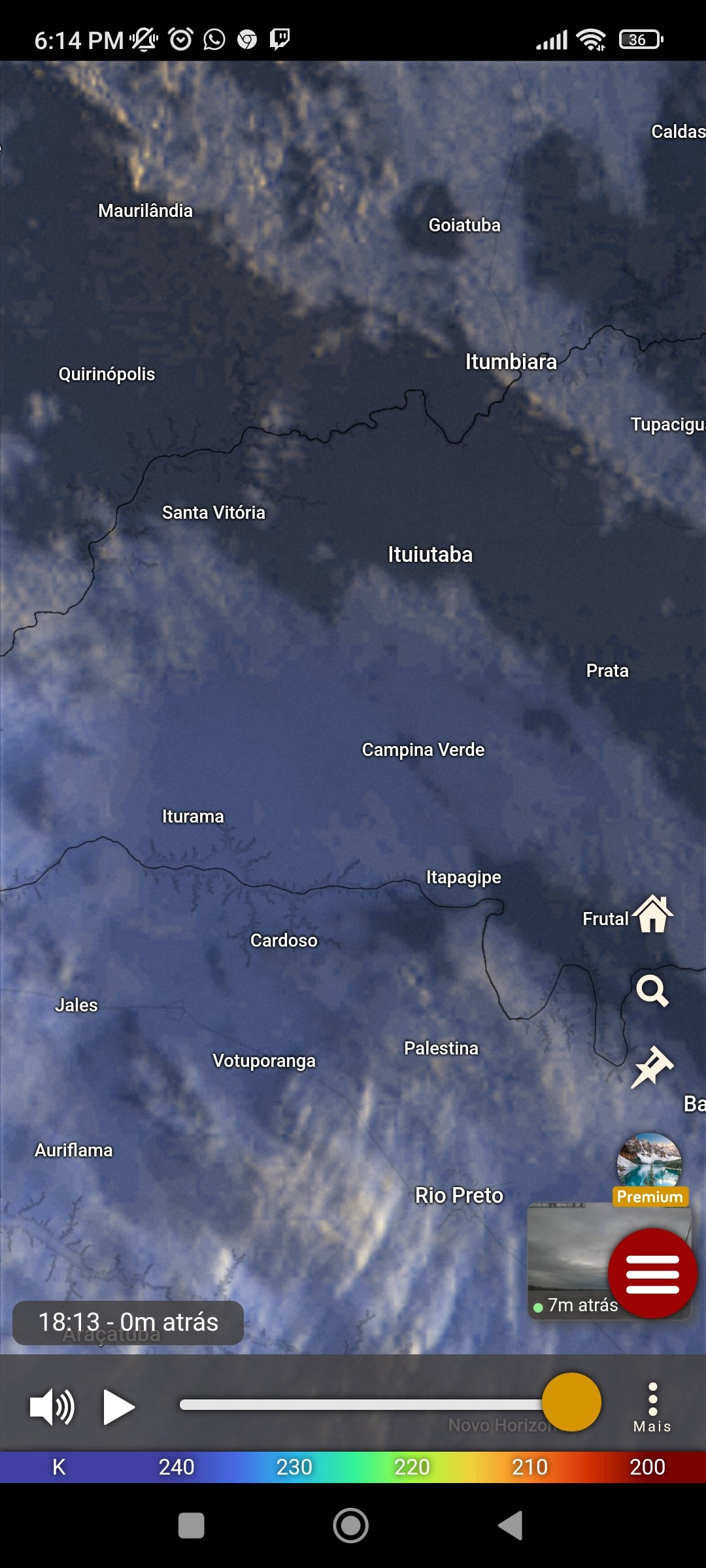Open the map search magnifier

[x=652, y=991]
